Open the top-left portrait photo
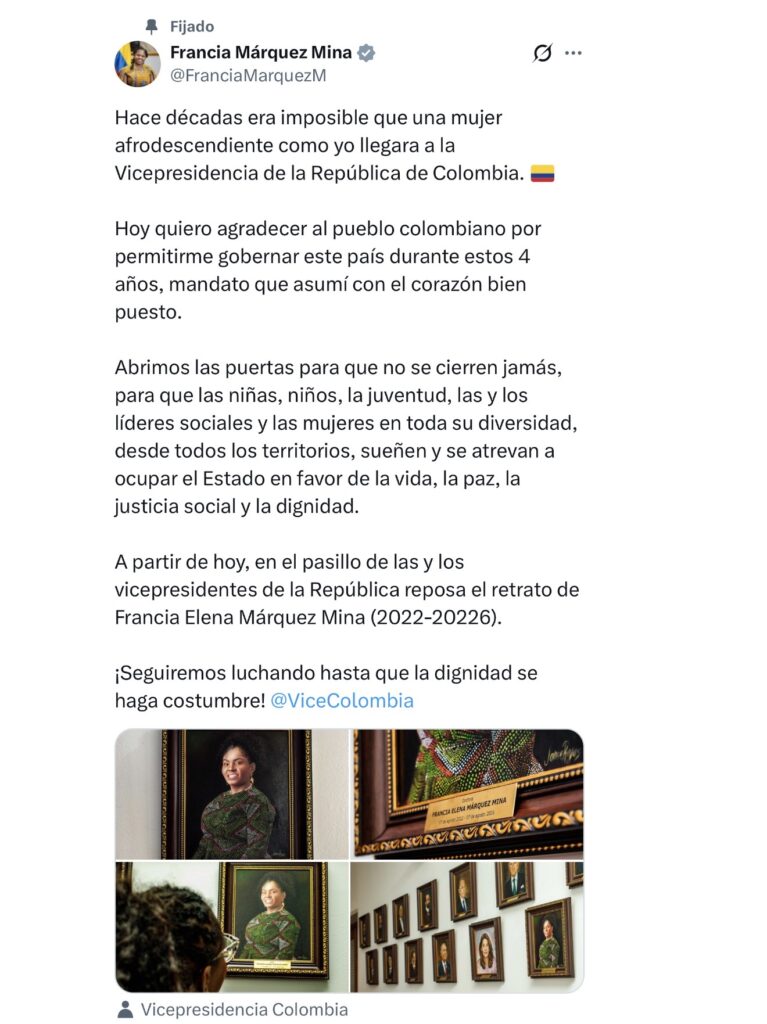This screenshot has width=767, height=1024. coord(232,794)
